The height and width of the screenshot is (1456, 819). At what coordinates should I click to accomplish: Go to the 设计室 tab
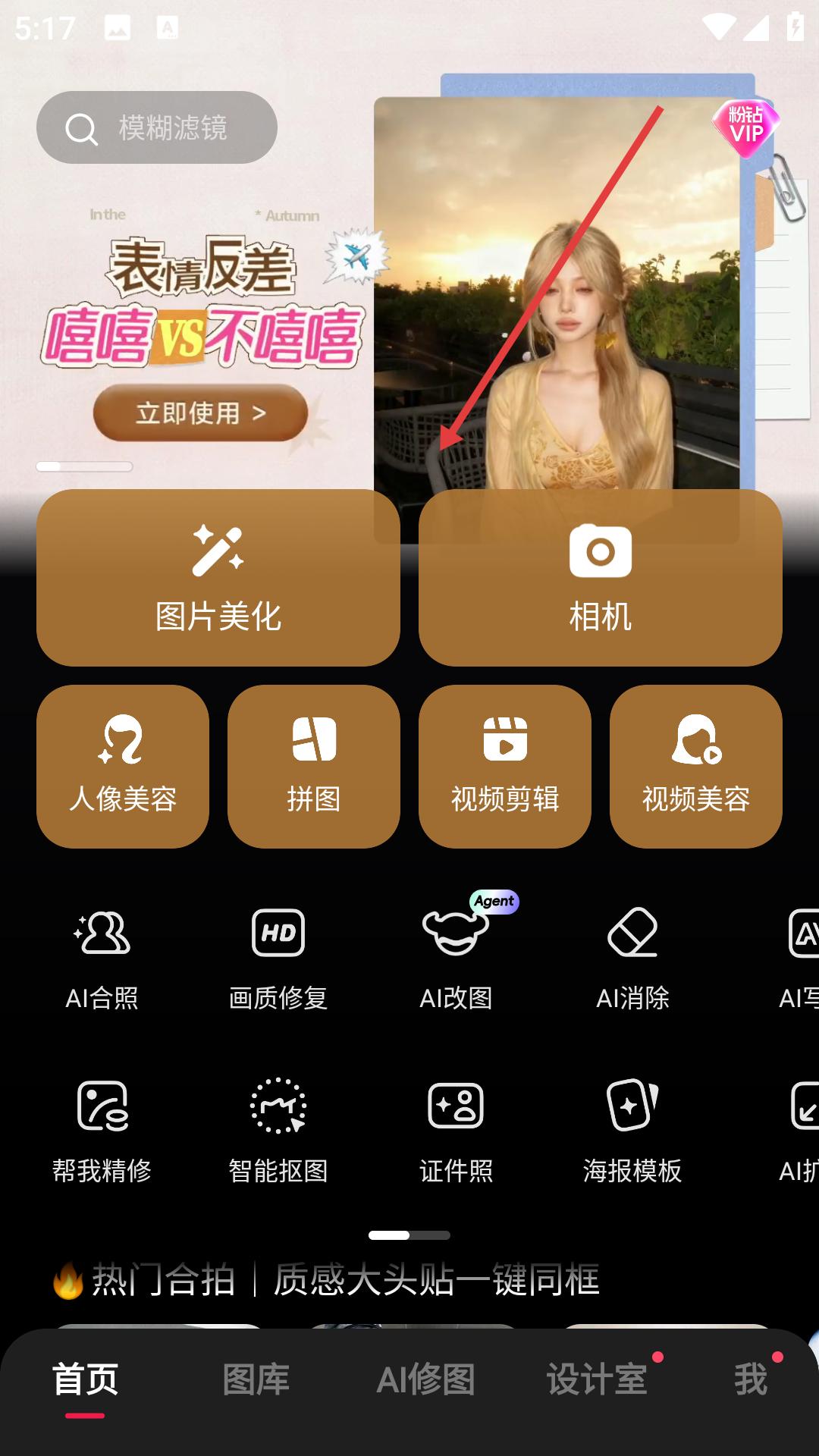(x=598, y=1379)
